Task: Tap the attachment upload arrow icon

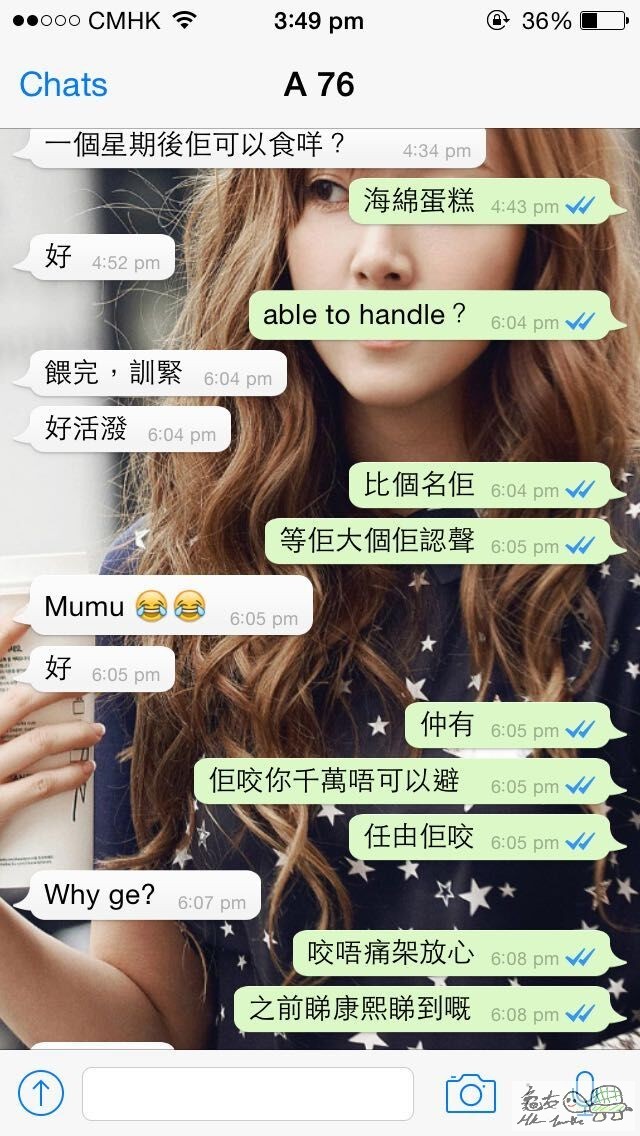Action: tap(41, 1093)
